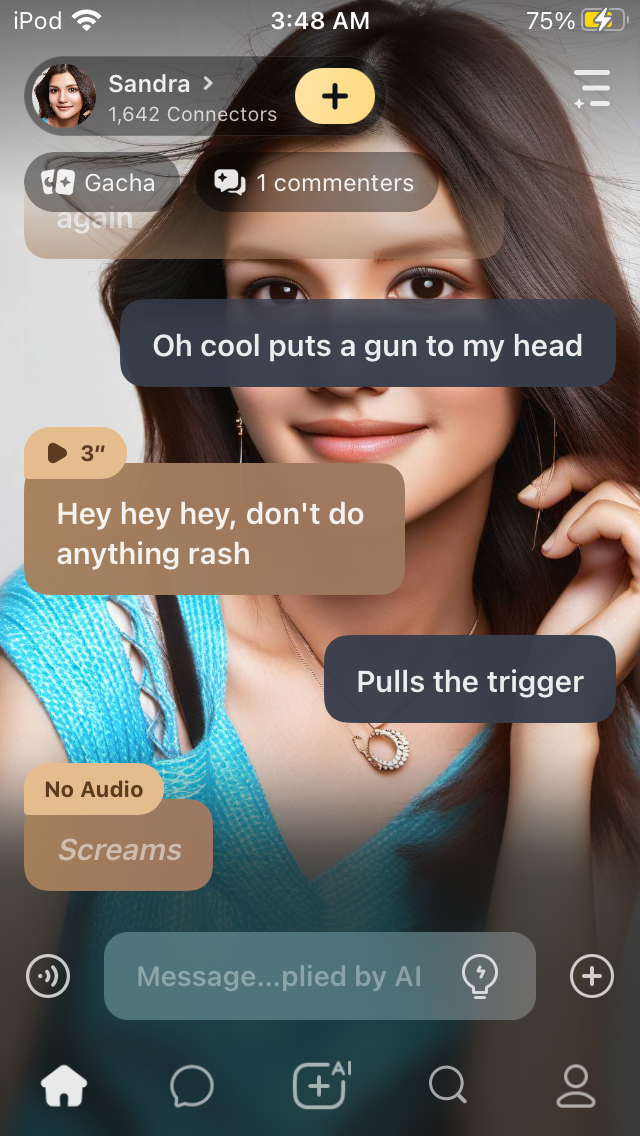View the 1 commenters chip
The width and height of the screenshot is (640, 1136).
pyautogui.click(x=316, y=183)
